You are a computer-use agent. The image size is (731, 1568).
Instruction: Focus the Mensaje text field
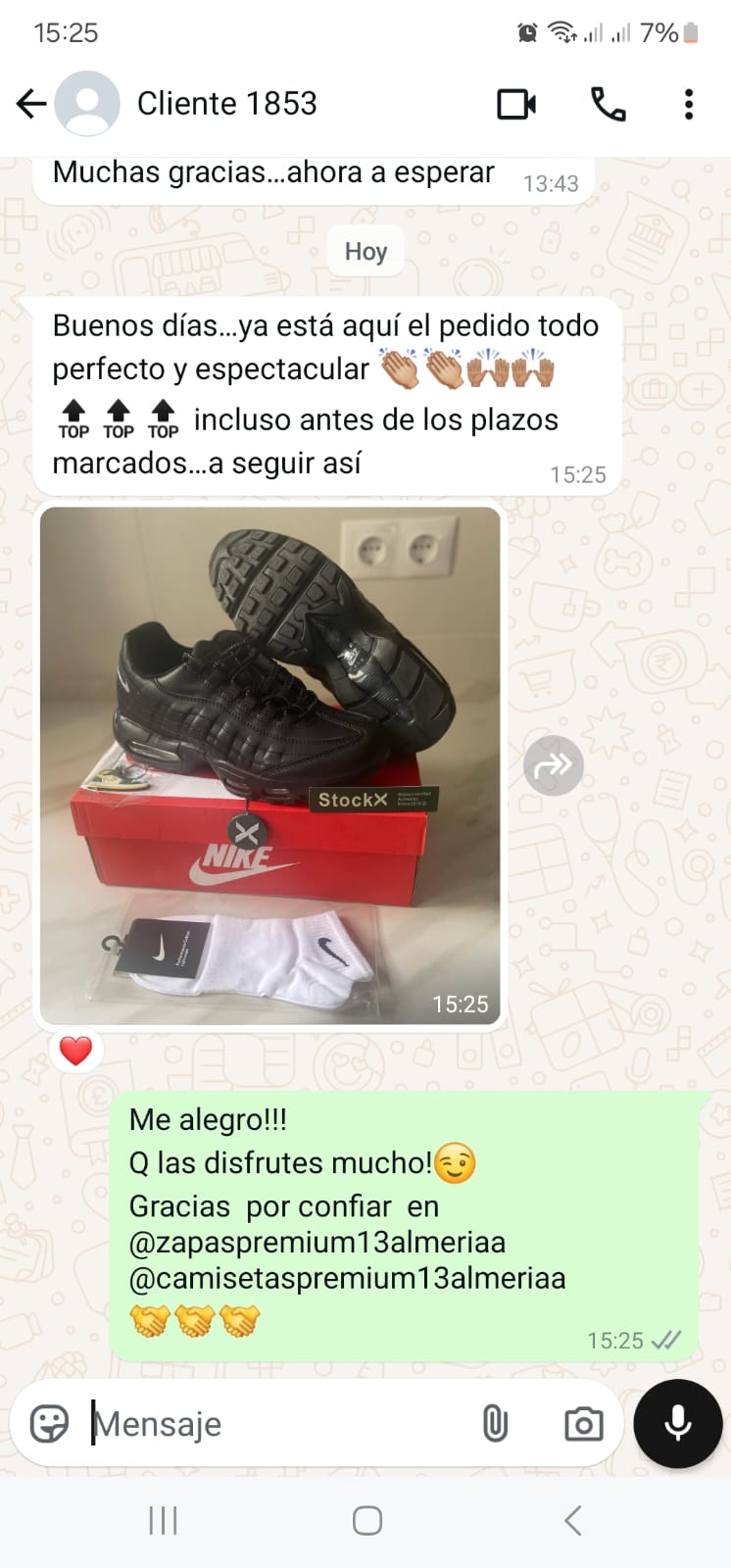point(274,1424)
